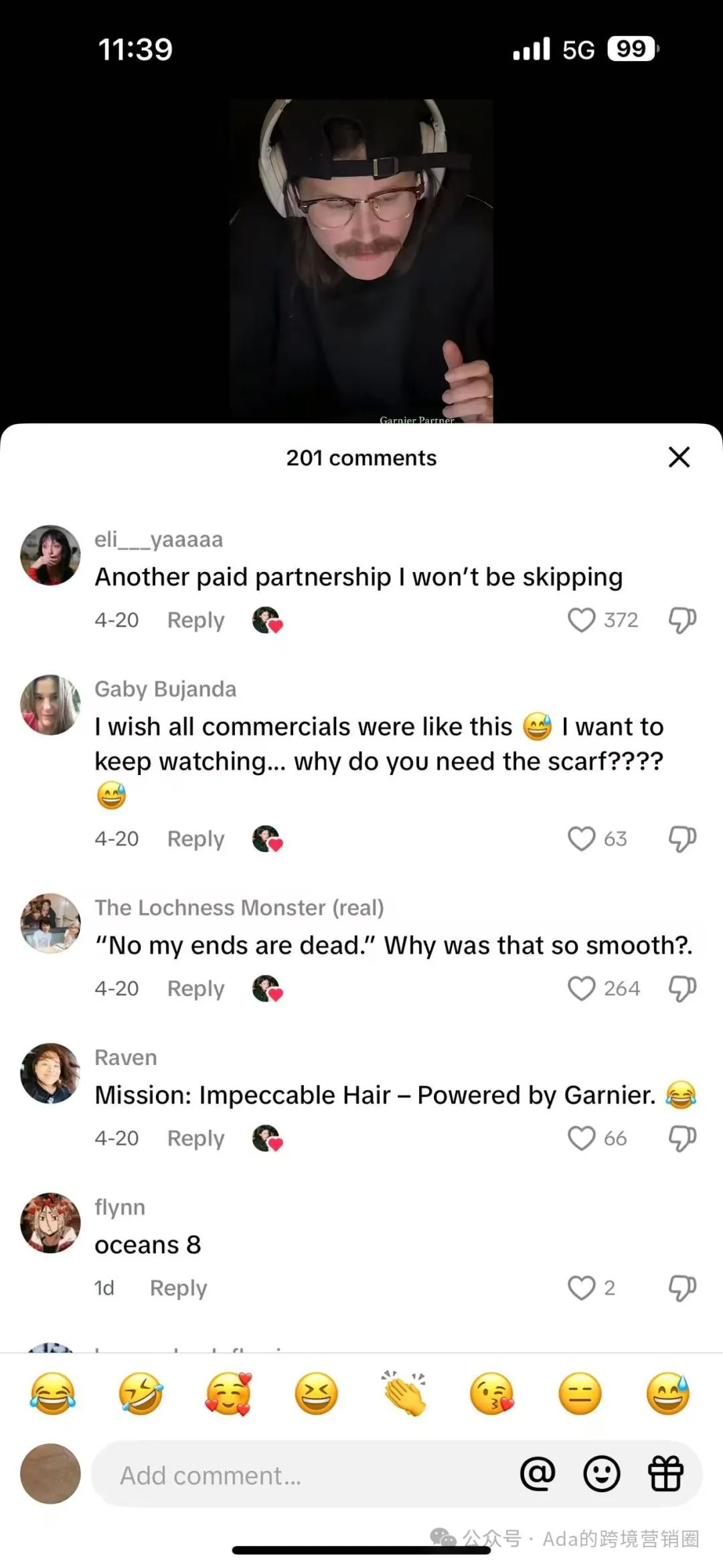Reply to The Lochness Monster's comment
The height and width of the screenshot is (1568, 723).
pos(195,989)
